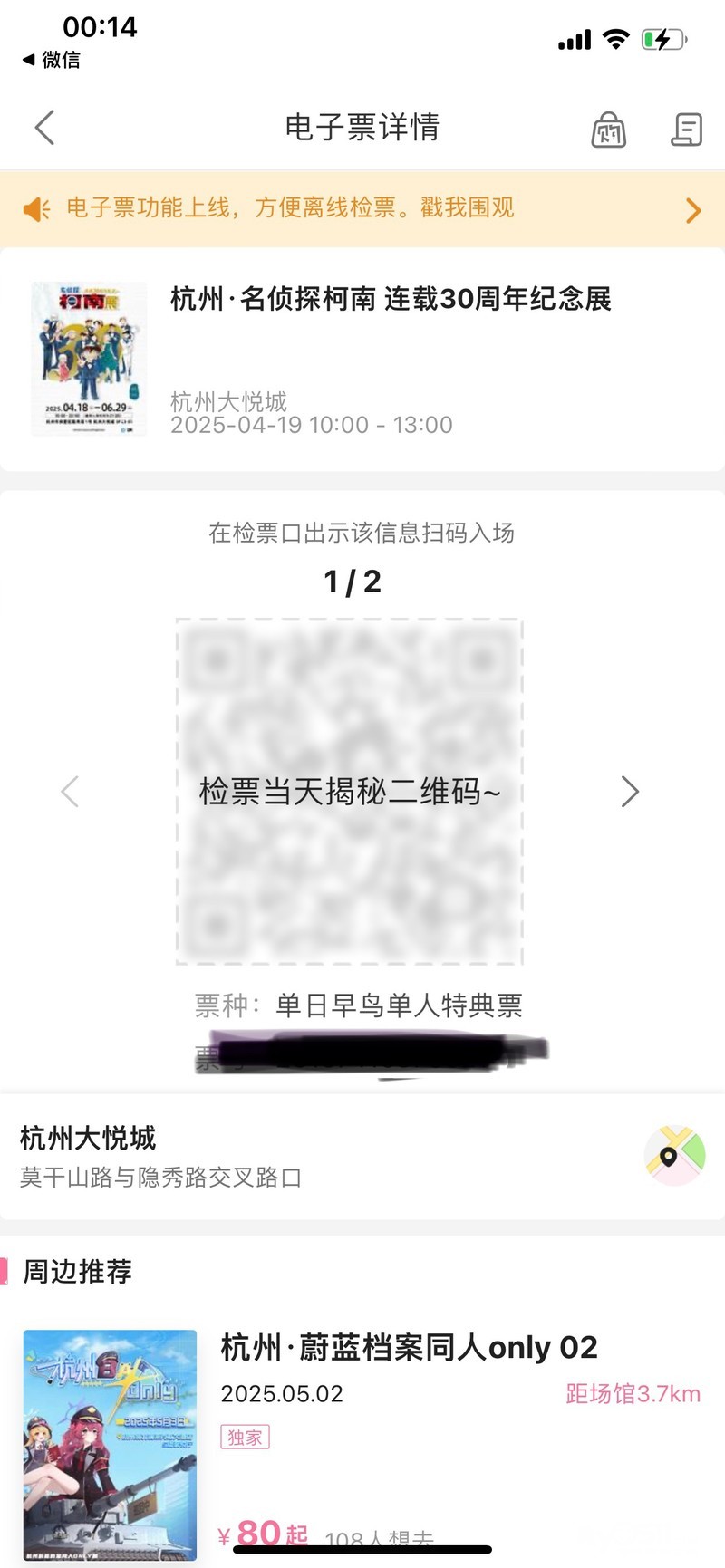Go back from the e-ticket details page
This screenshot has height=1568, width=725.
click(44, 128)
